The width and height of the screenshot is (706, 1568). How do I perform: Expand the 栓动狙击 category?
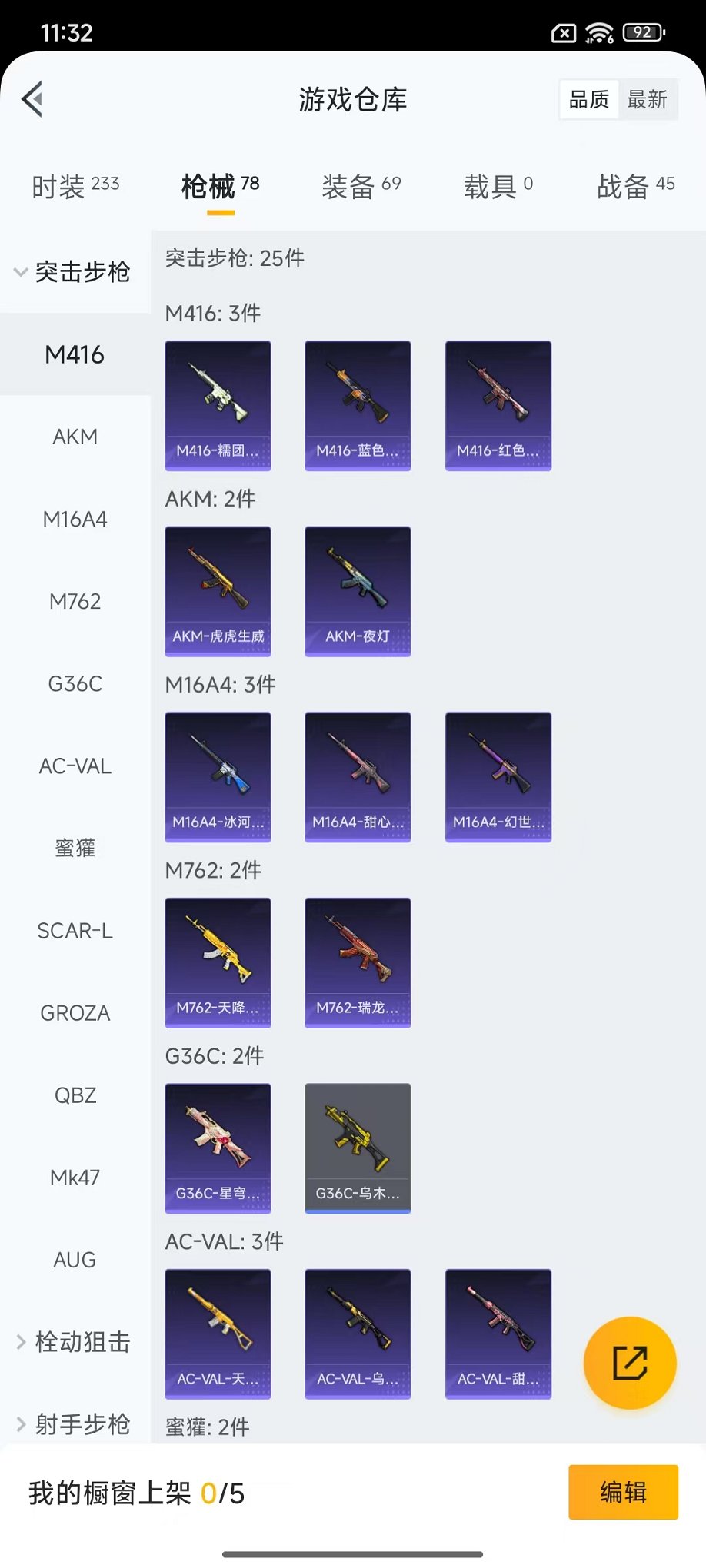tap(73, 1342)
